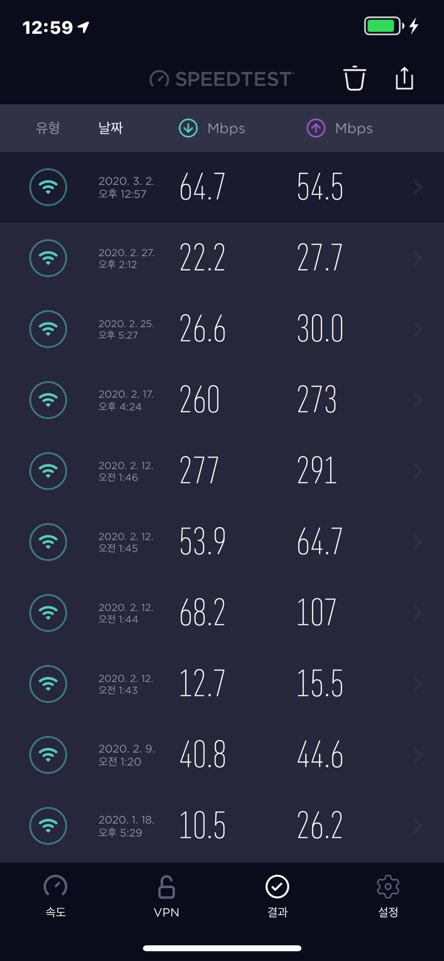The image size is (444, 961).
Task: Open the 2020. 2. 27. 오후 2:12 result
Action: tap(222, 258)
